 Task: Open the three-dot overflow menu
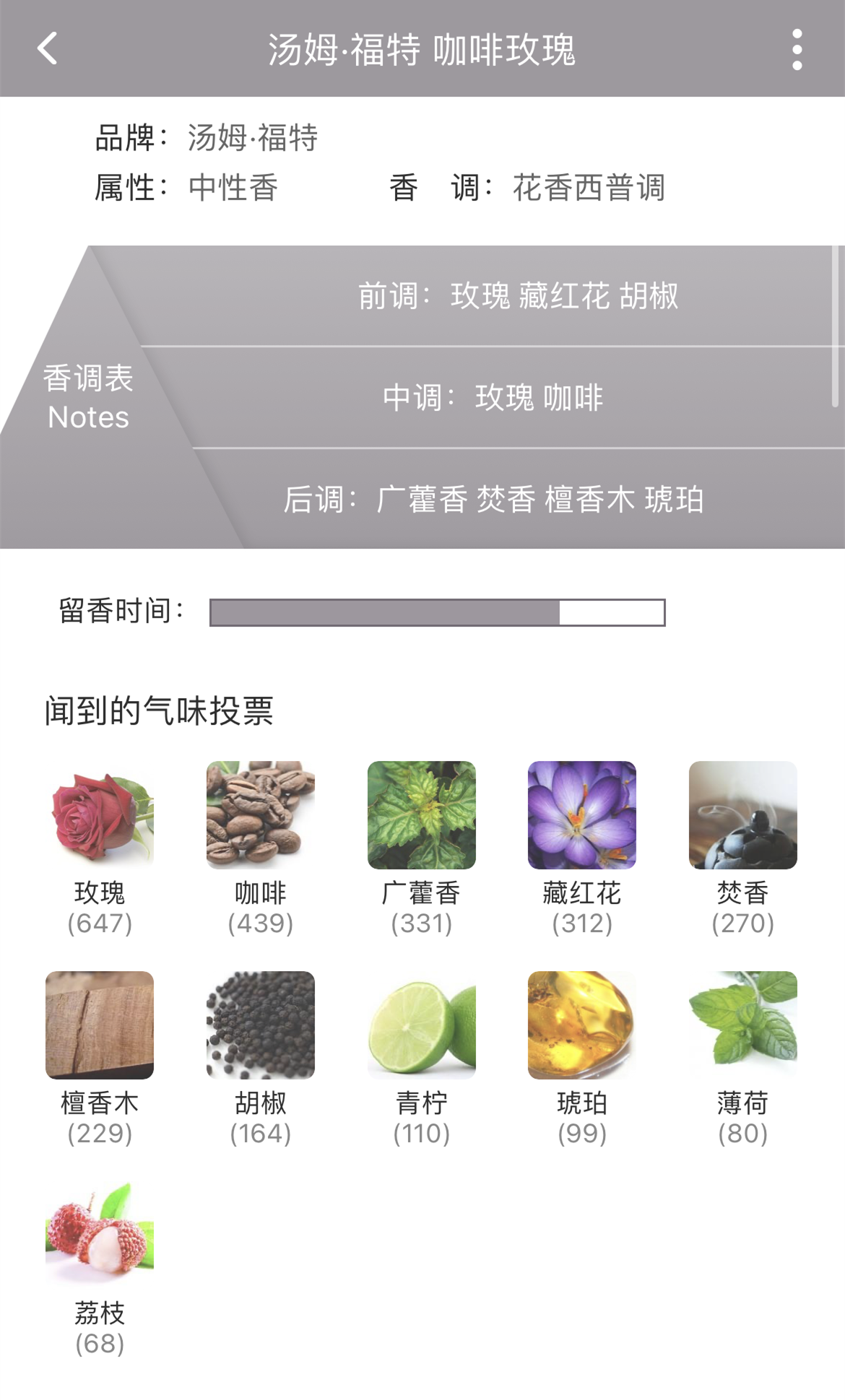(797, 49)
